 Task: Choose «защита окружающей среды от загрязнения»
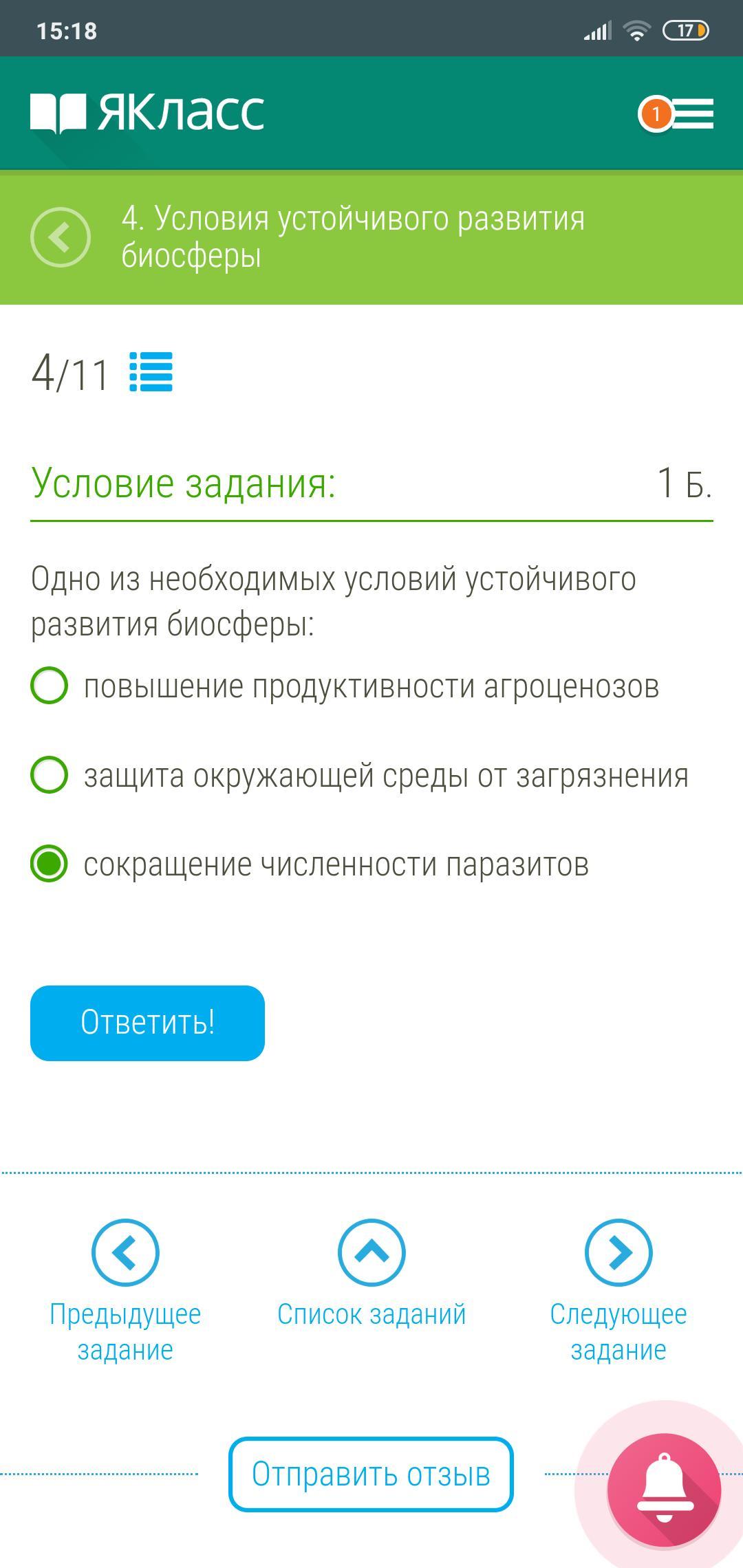360,776
